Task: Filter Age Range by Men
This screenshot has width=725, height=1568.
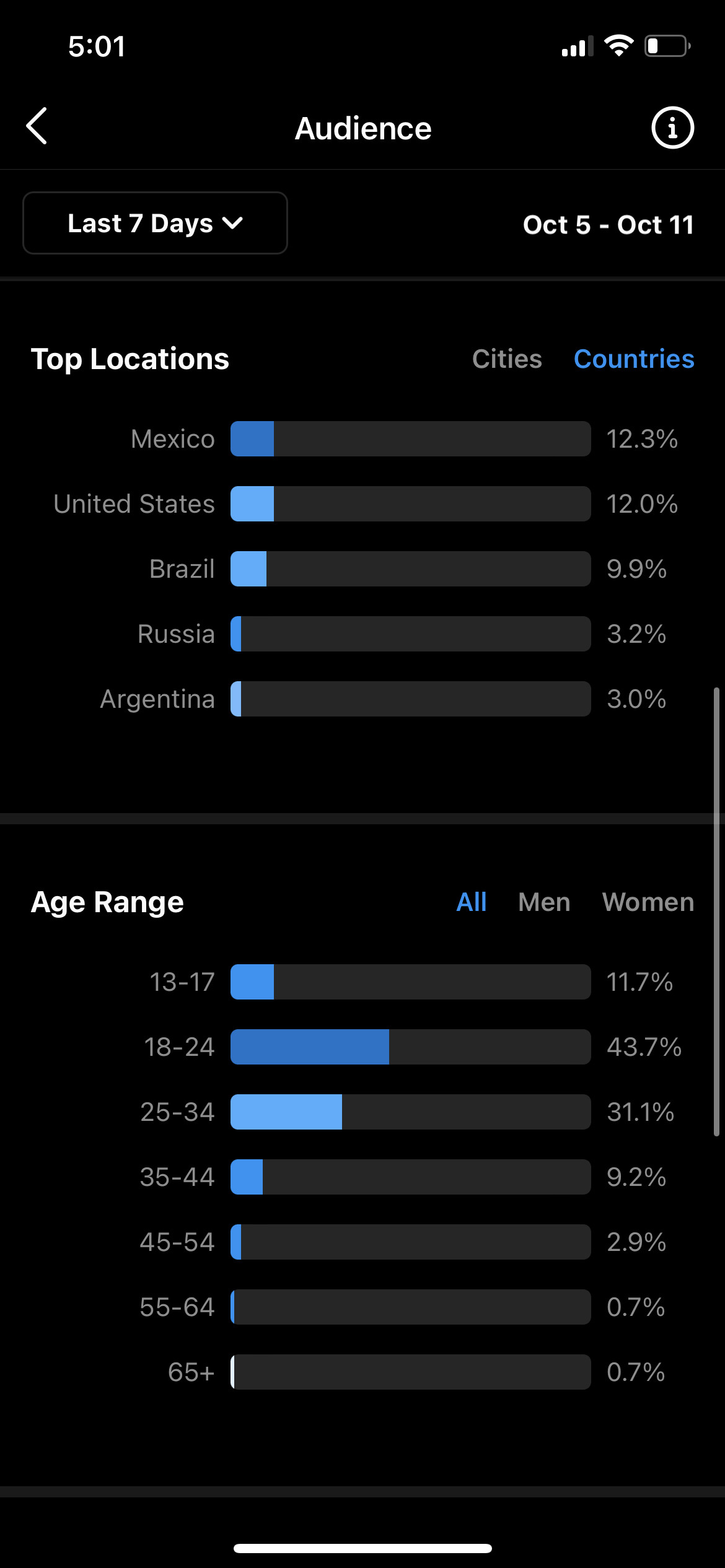Action: (544, 902)
